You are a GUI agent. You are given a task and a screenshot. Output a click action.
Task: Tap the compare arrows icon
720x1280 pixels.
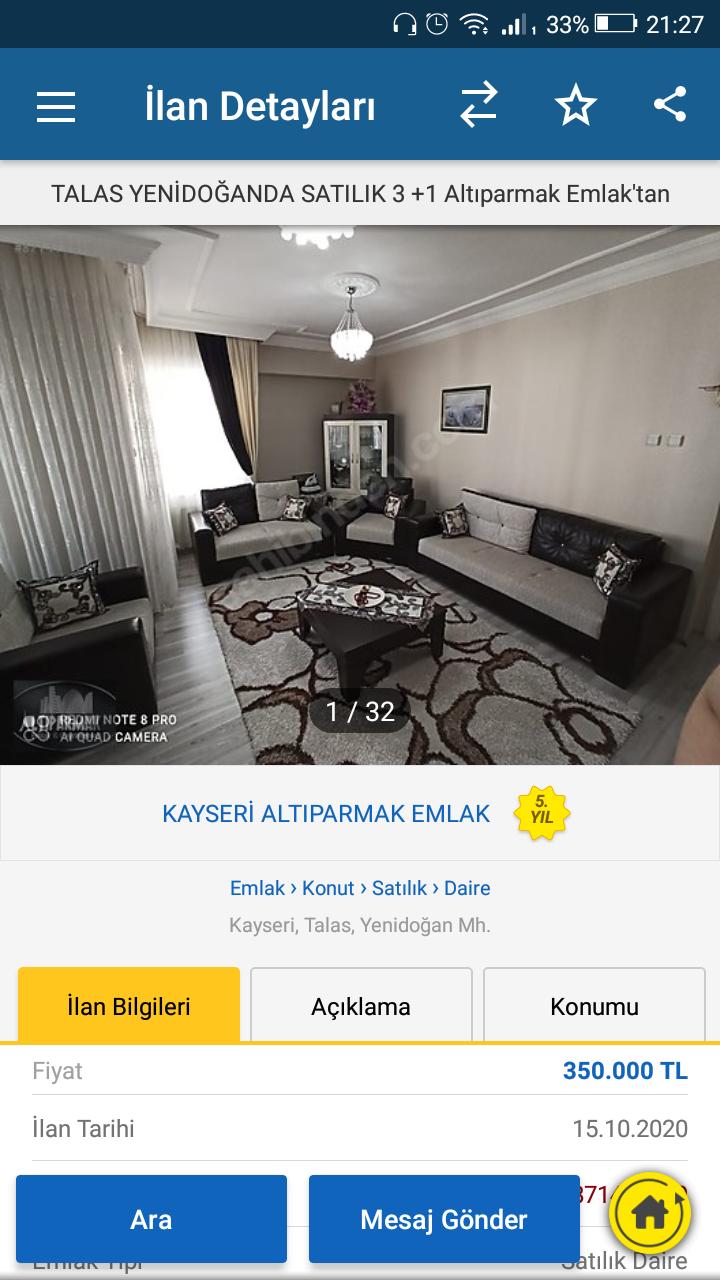(478, 105)
